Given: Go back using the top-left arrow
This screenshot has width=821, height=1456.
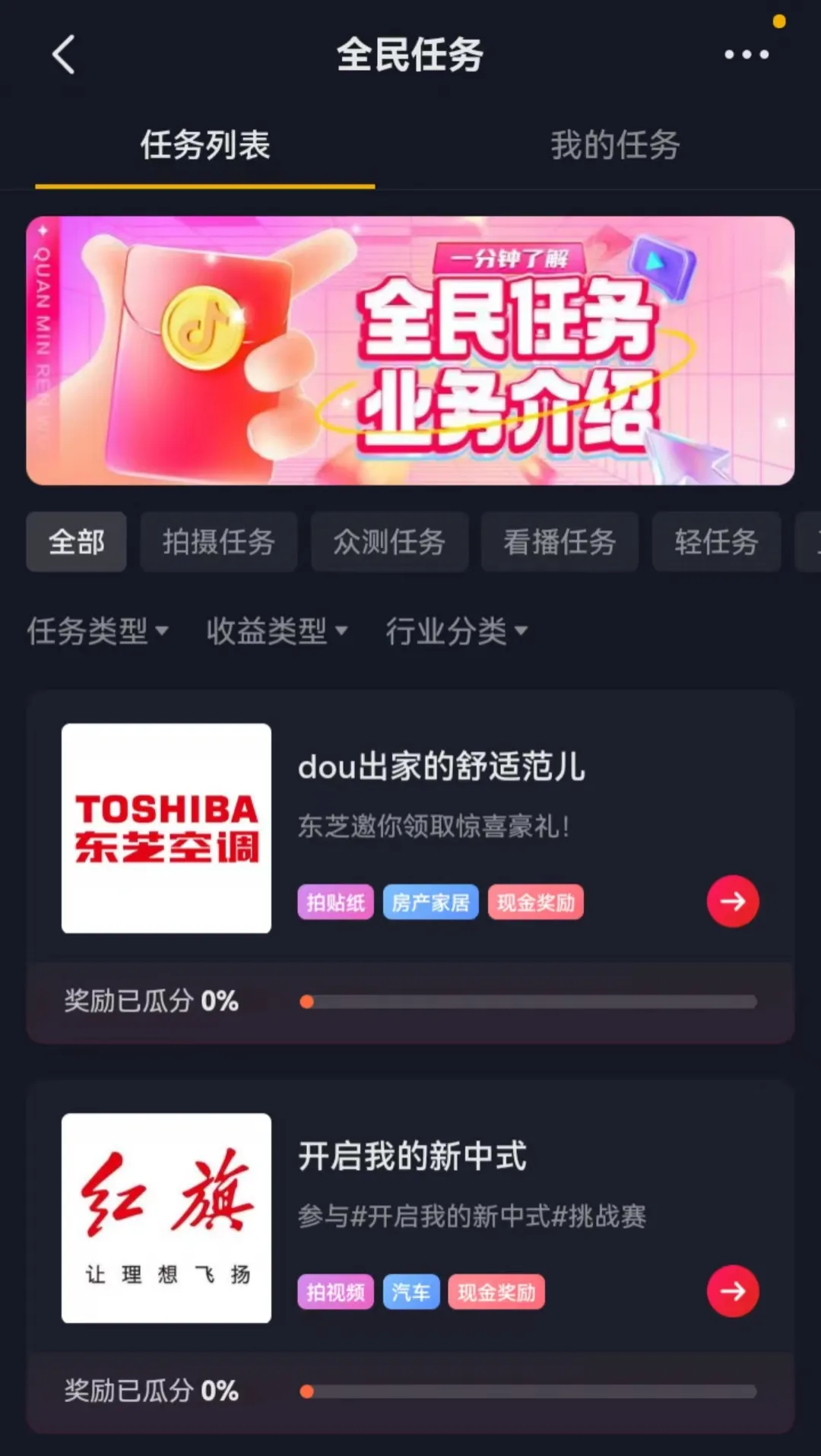Looking at the screenshot, I should coord(64,55).
